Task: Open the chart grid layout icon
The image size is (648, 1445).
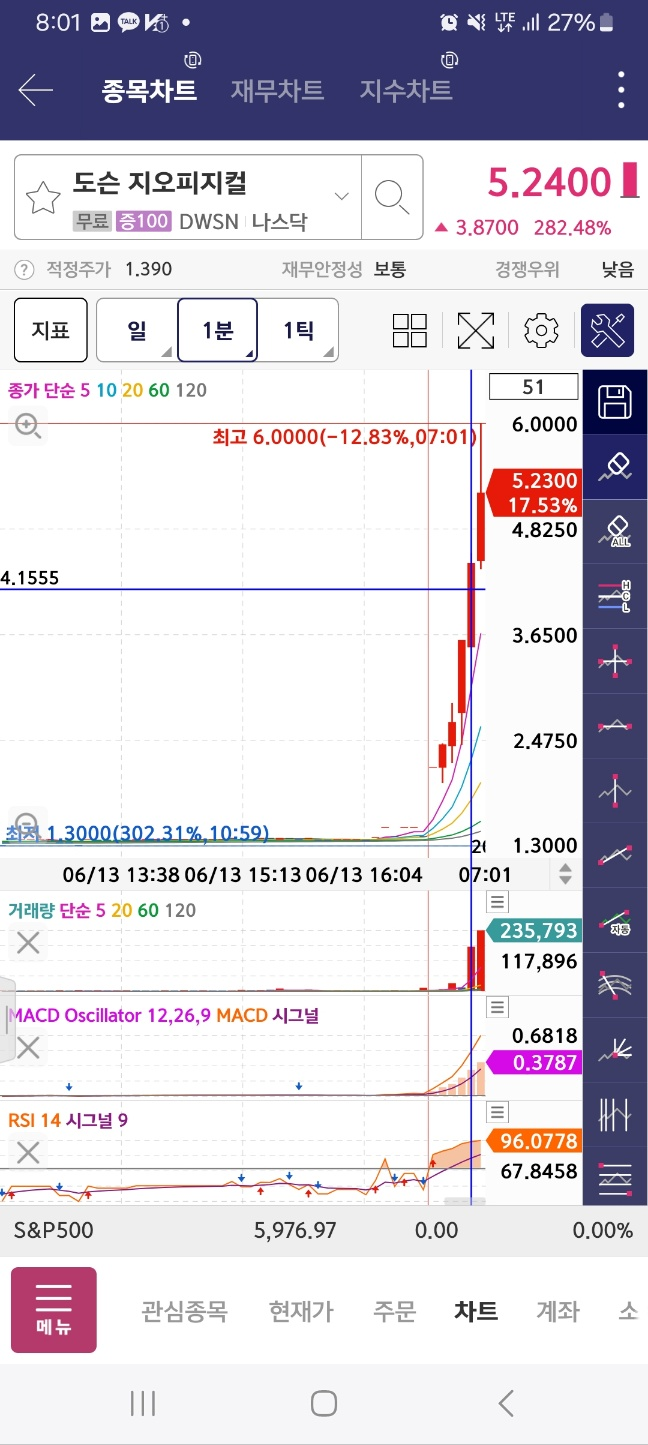Action: 410,330
